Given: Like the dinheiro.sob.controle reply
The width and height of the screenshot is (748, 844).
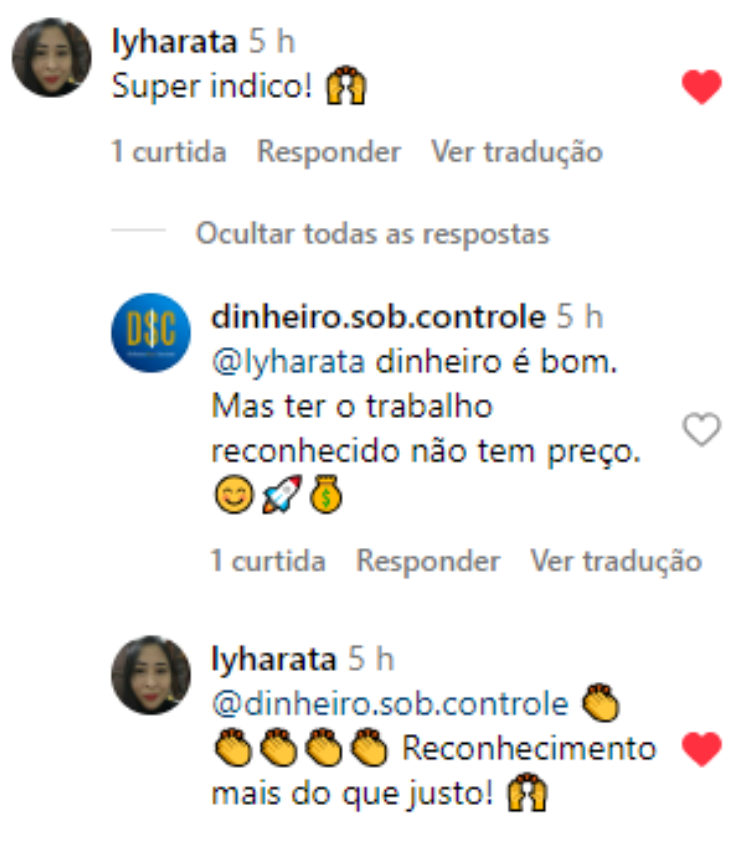Looking at the screenshot, I should 701,430.
